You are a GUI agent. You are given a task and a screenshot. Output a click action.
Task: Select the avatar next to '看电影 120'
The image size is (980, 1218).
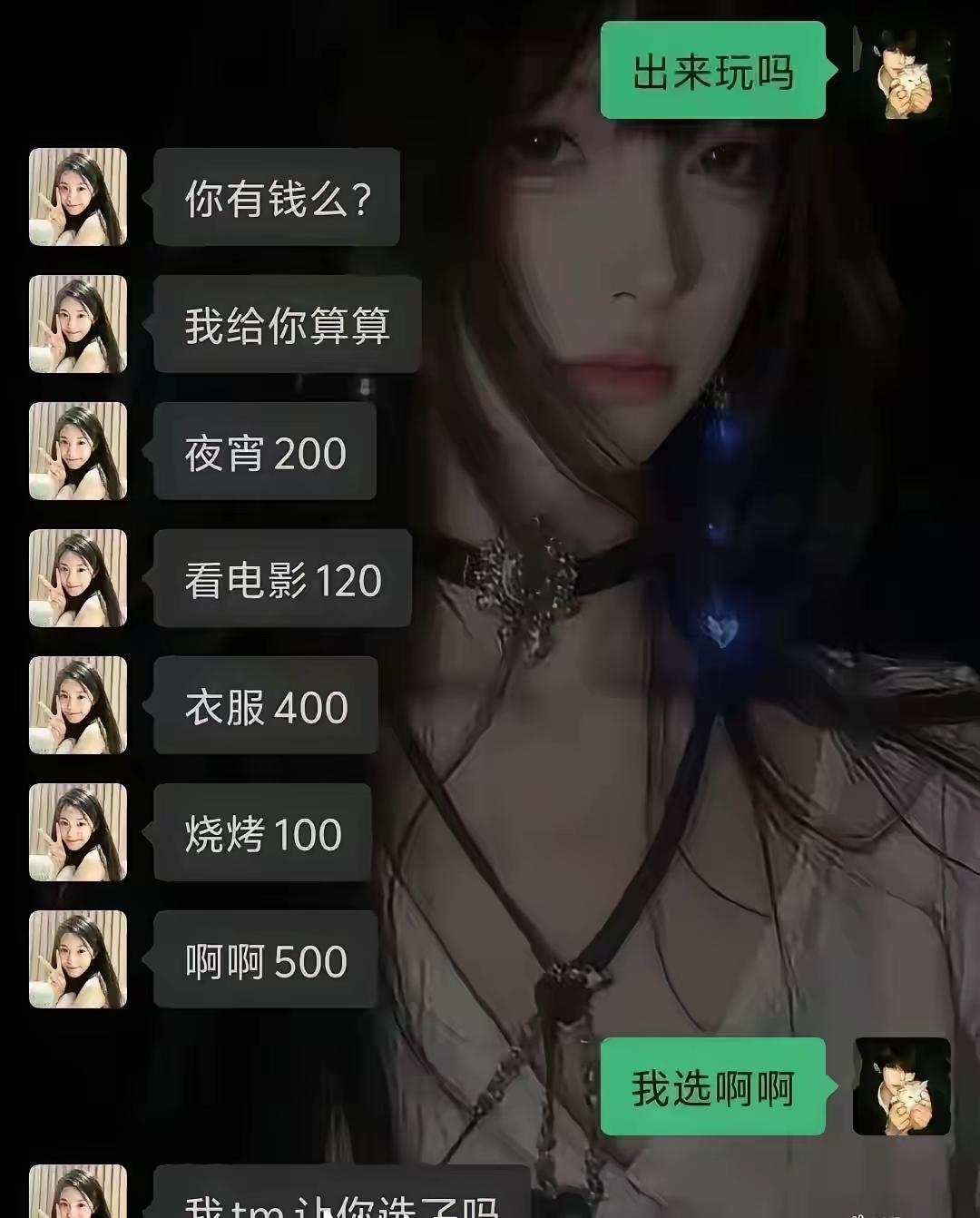pos(77,579)
